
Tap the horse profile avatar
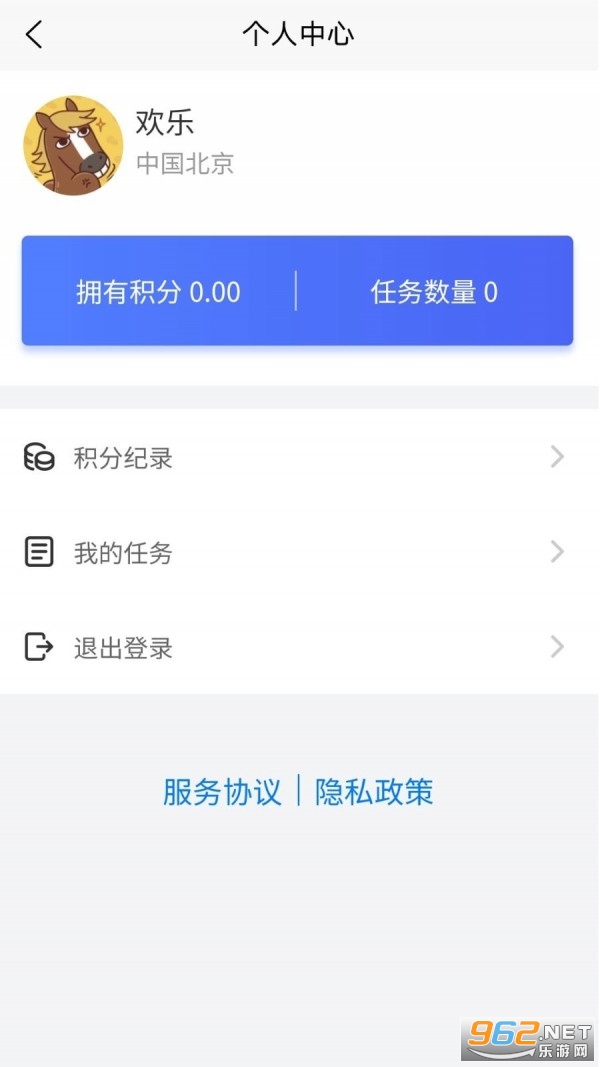click(x=73, y=146)
